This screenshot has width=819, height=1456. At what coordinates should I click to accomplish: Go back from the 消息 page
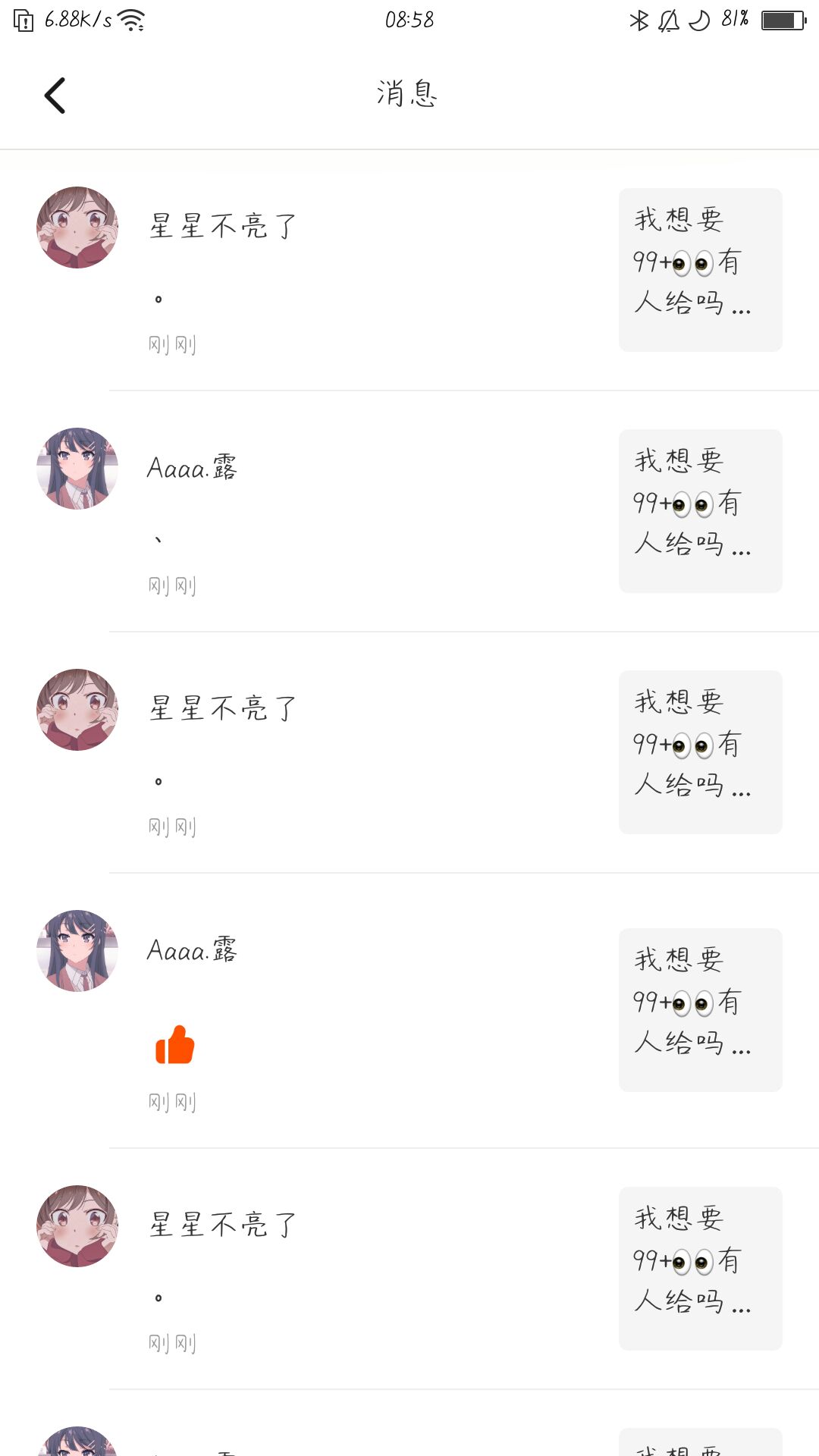click(x=55, y=96)
